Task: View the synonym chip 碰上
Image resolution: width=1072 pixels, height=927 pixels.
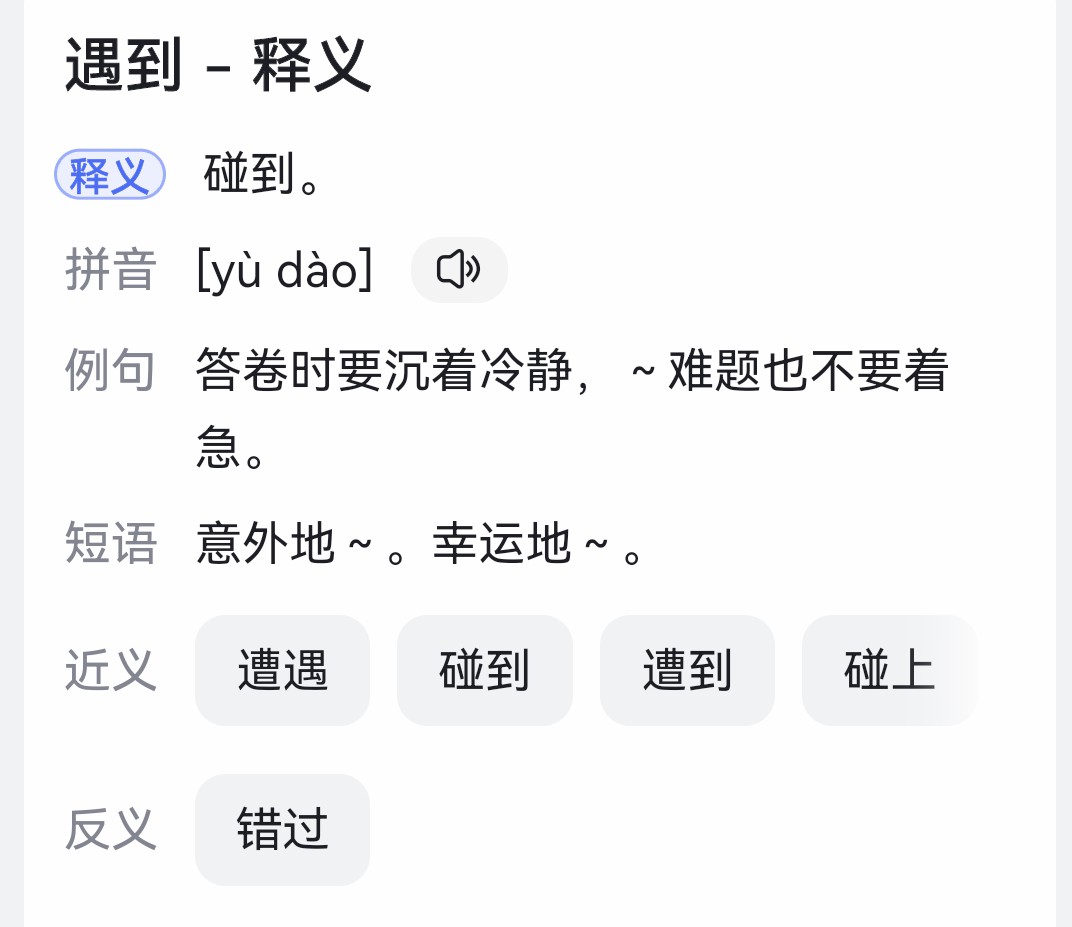Action: pyautogui.click(x=889, y=670)
